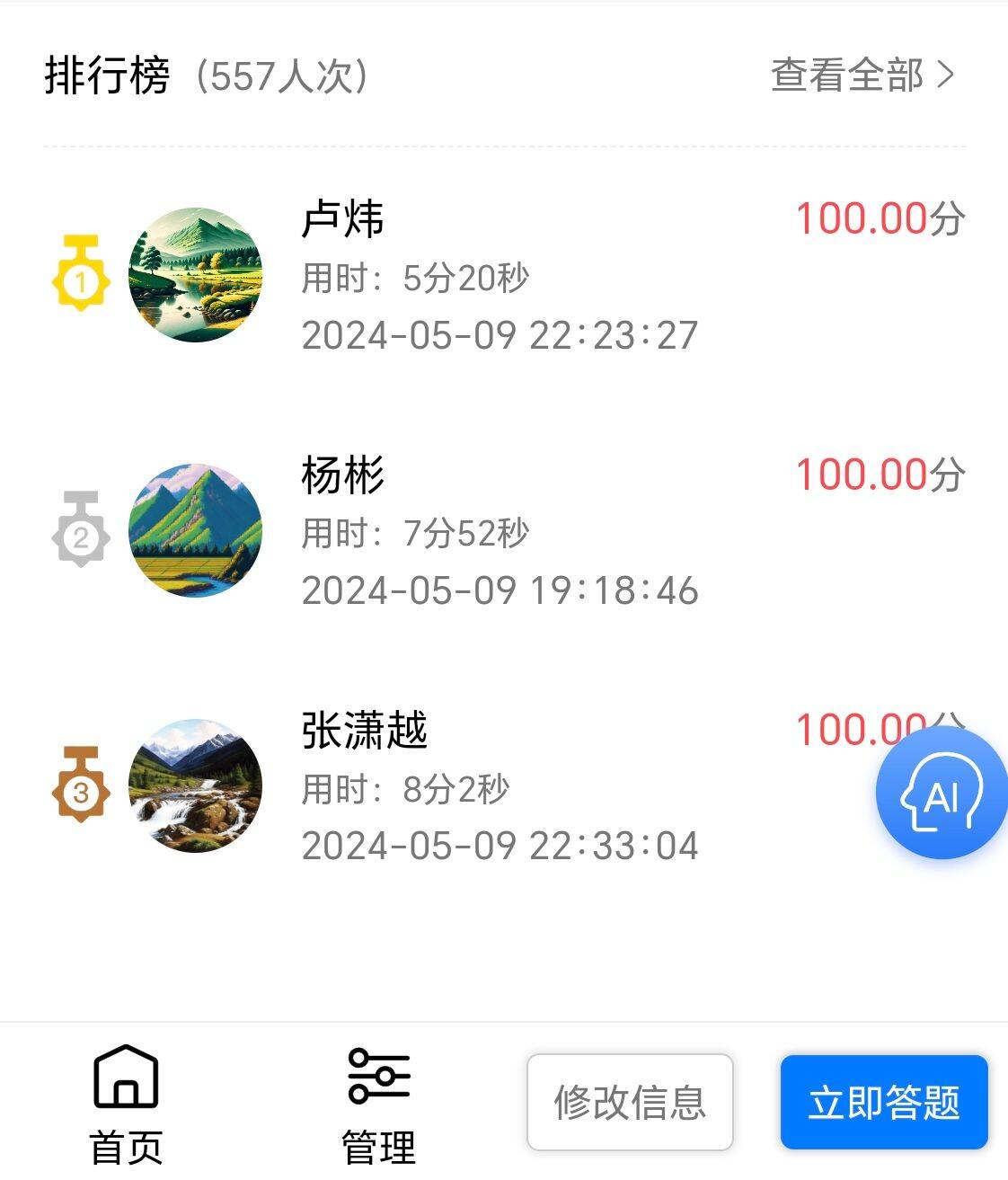Tap the floating AI assistant button

click(941, 794)
